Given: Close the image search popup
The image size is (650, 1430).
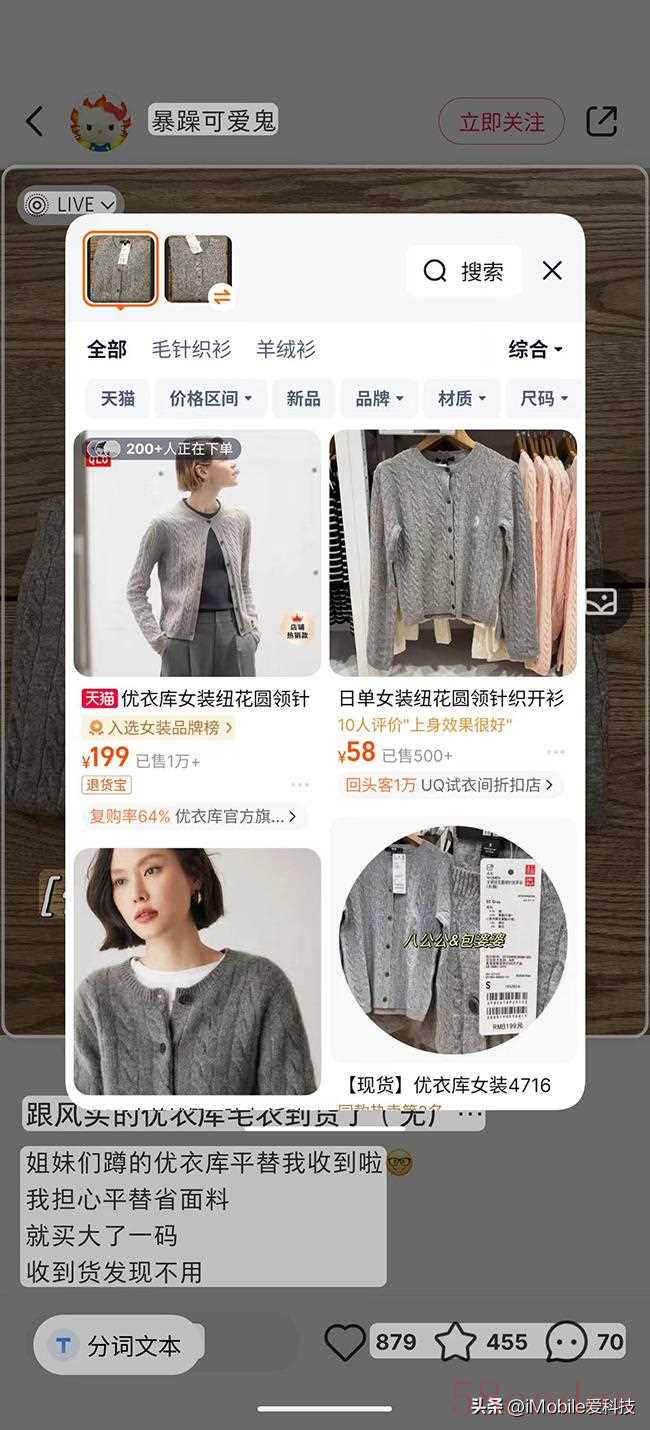Looking at the screenshot, I should click(x=552, y=270).
